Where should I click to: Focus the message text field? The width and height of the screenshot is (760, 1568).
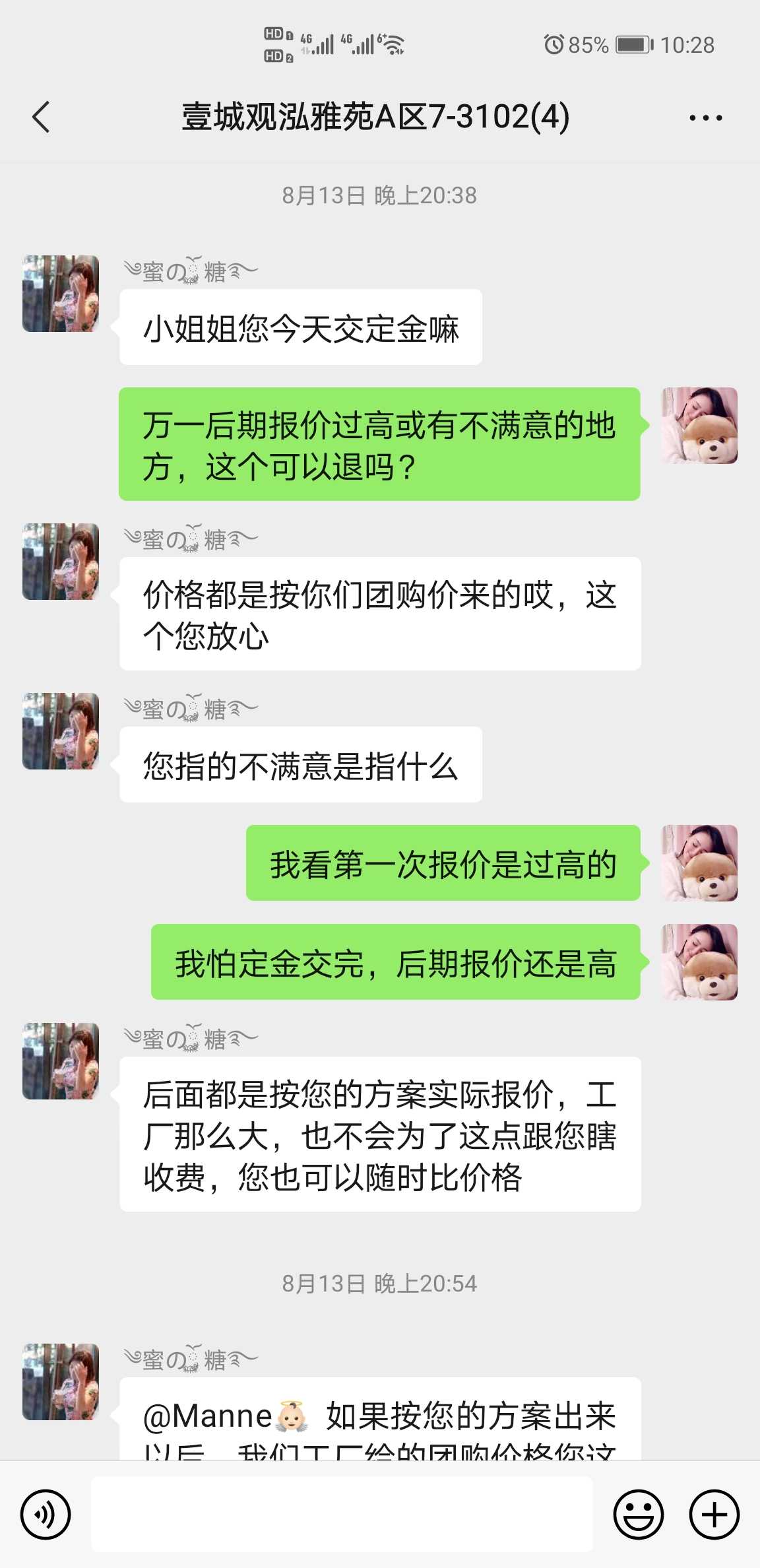click(x=342, y=1514)
